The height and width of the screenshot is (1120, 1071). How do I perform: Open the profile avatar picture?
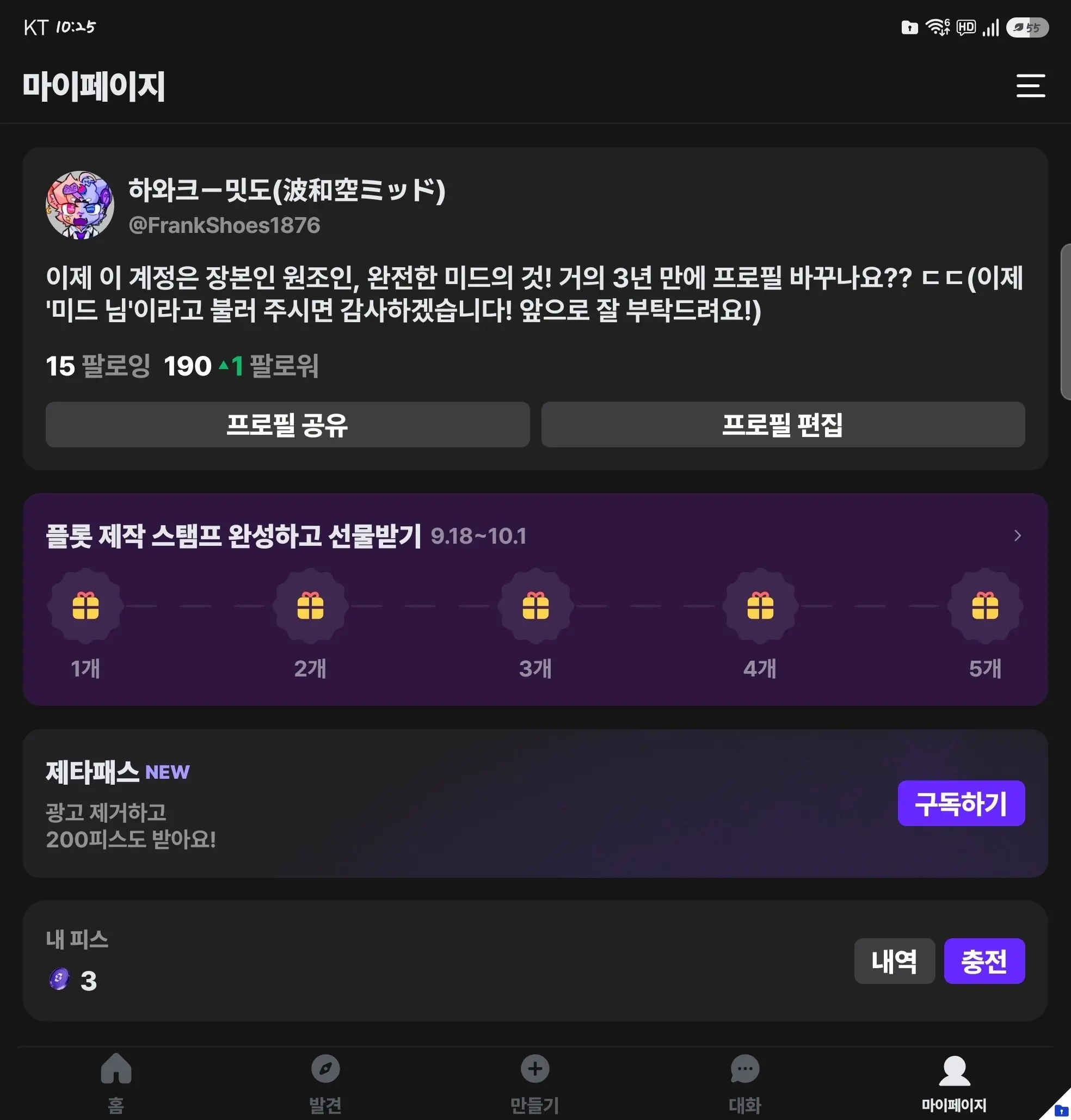click(80, 205)
